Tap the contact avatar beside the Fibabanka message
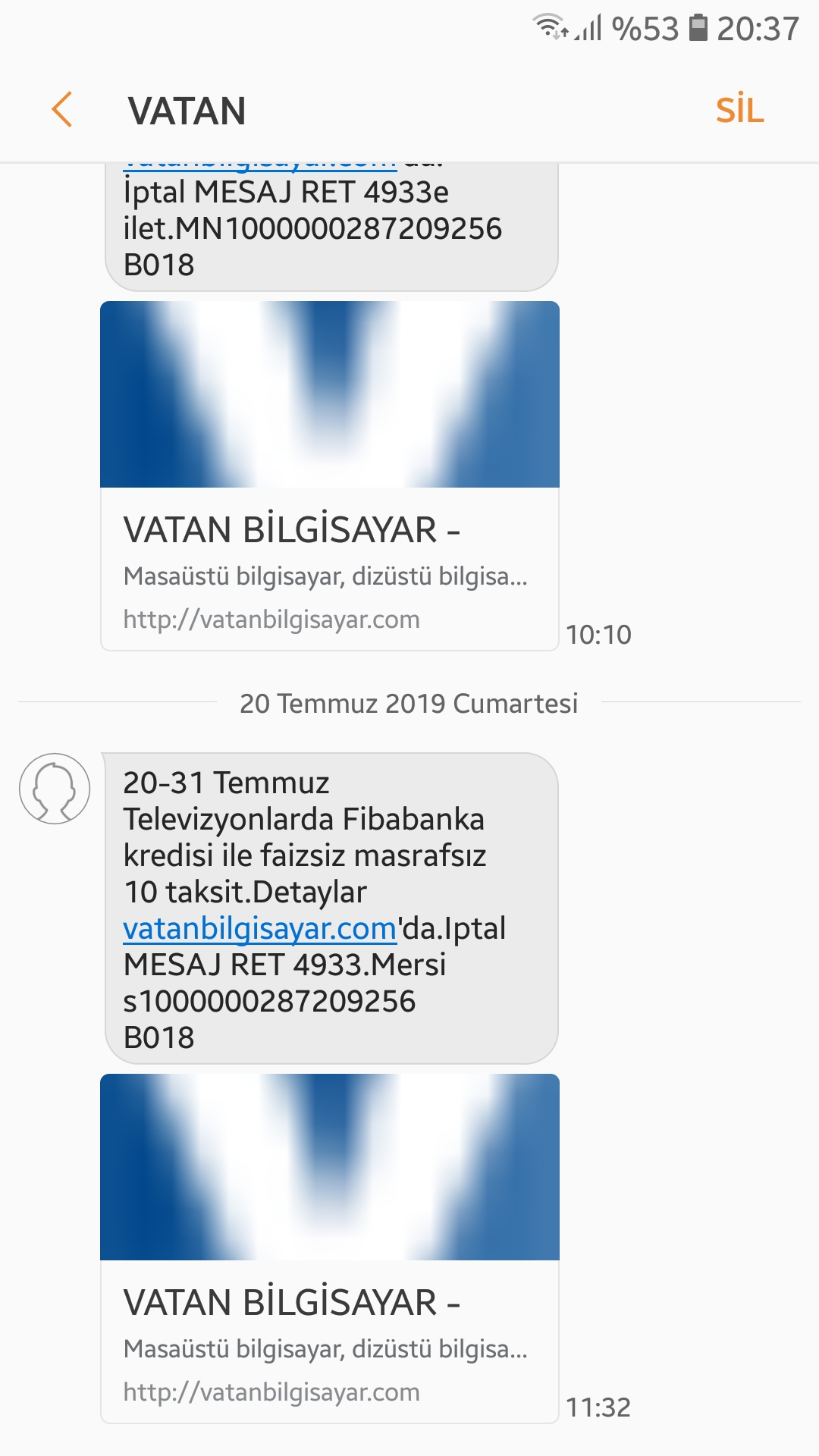This screenshot has width=819, height=1456. click(55, 789)
